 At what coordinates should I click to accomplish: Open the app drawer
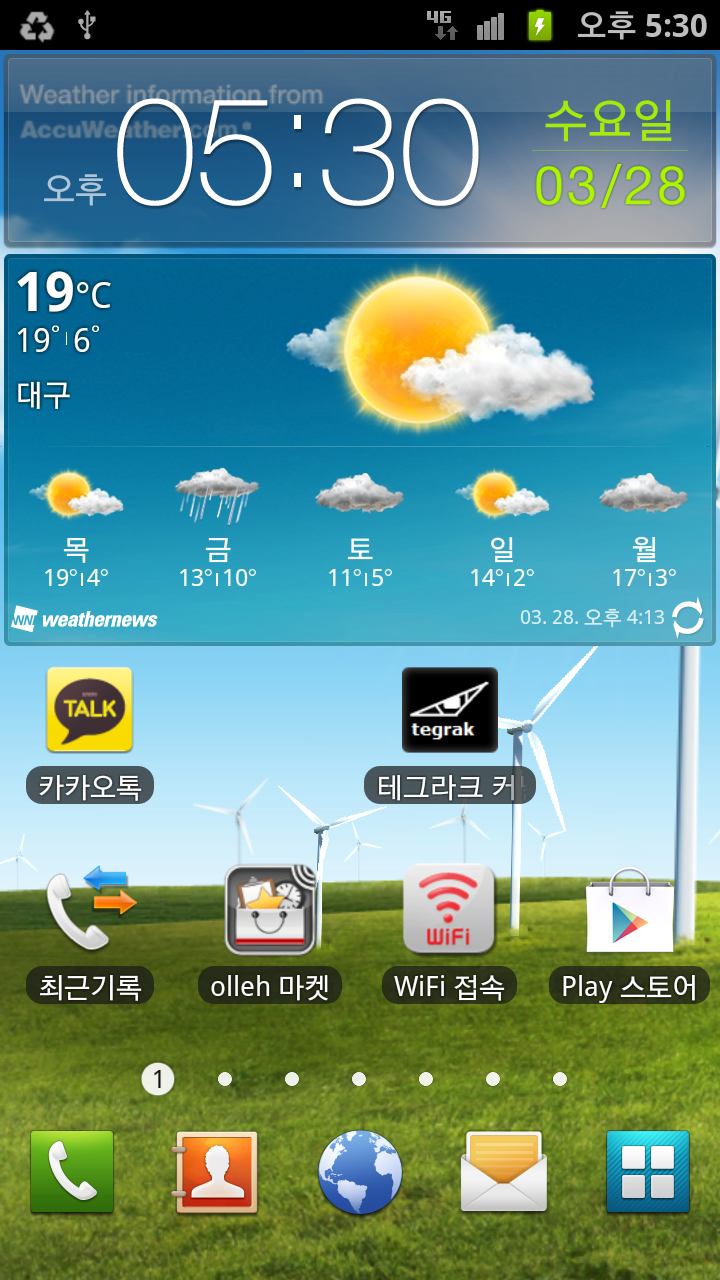tap(648, 1172)
